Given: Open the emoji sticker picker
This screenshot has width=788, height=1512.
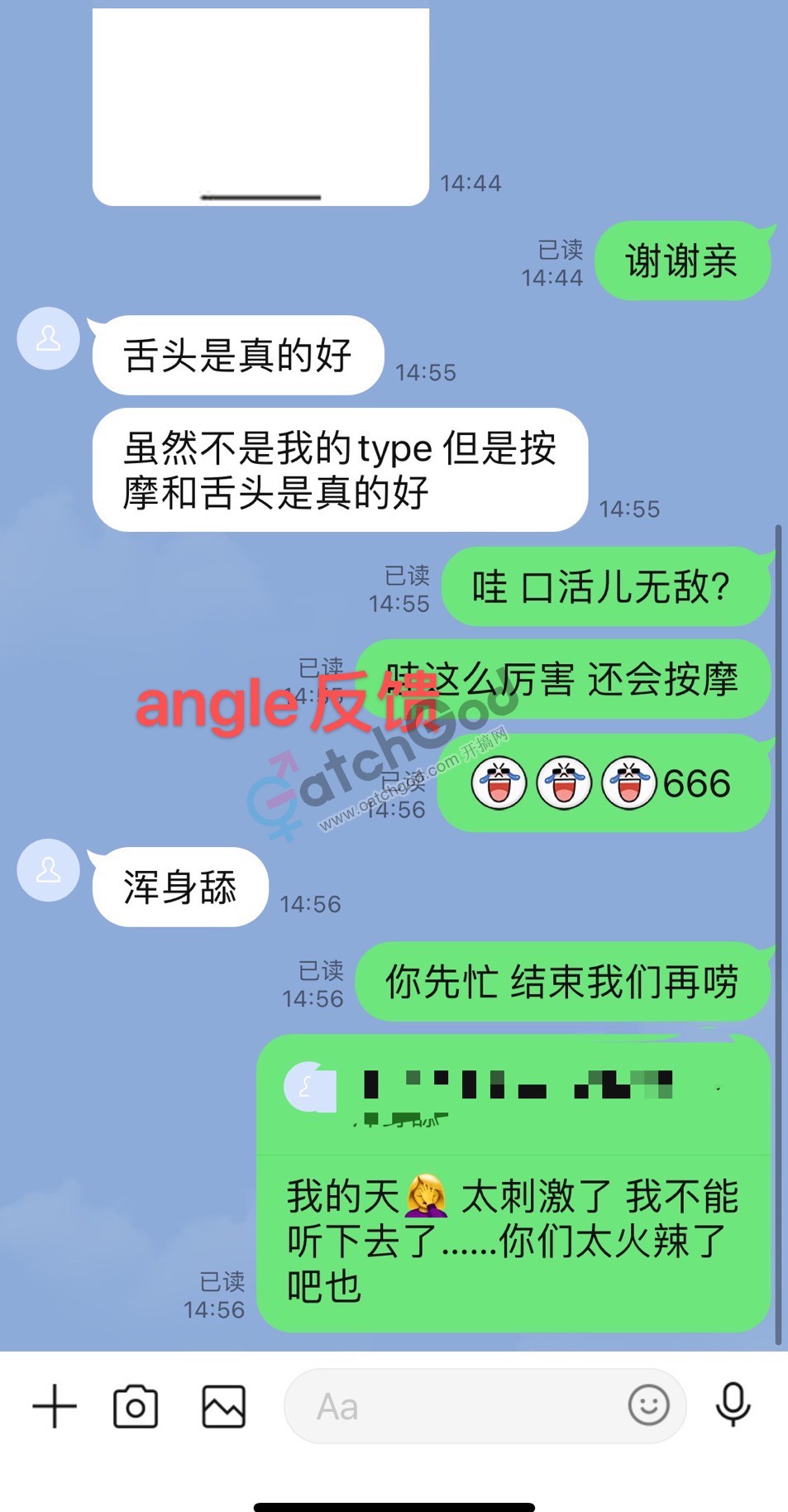Looking at the screenshot, I should [x=648, y=1404].
